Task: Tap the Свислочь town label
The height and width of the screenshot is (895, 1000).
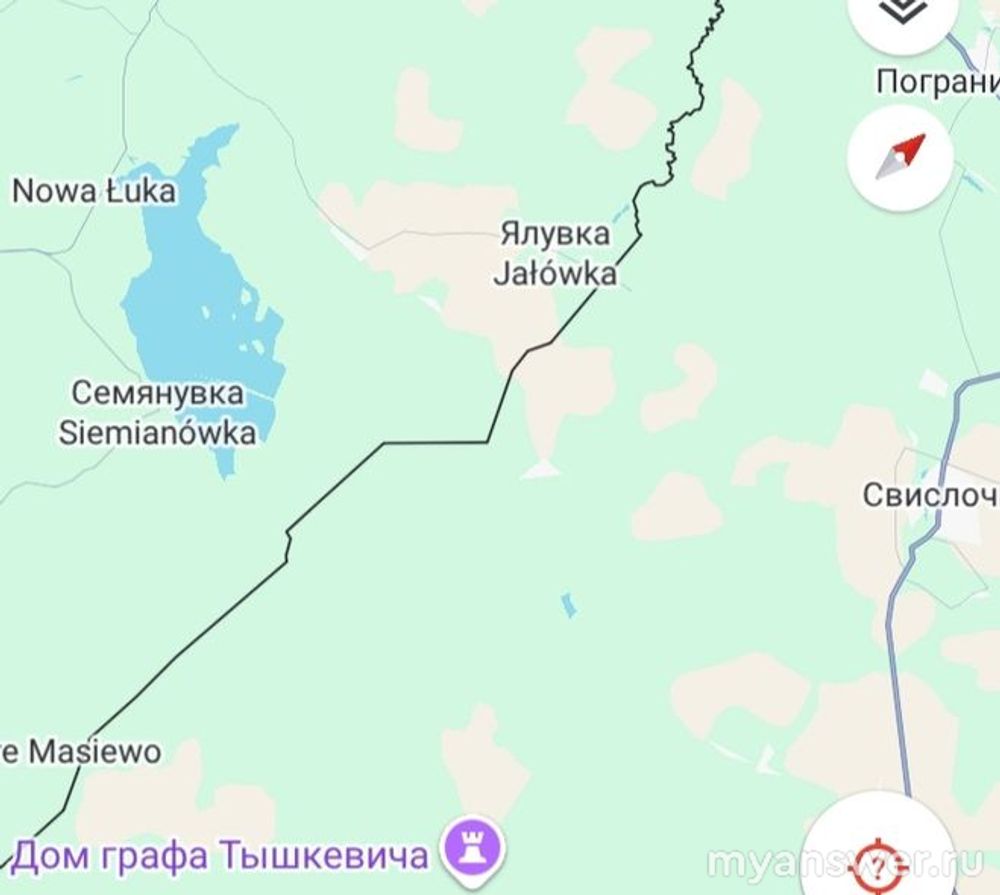Action: [930, 495]
